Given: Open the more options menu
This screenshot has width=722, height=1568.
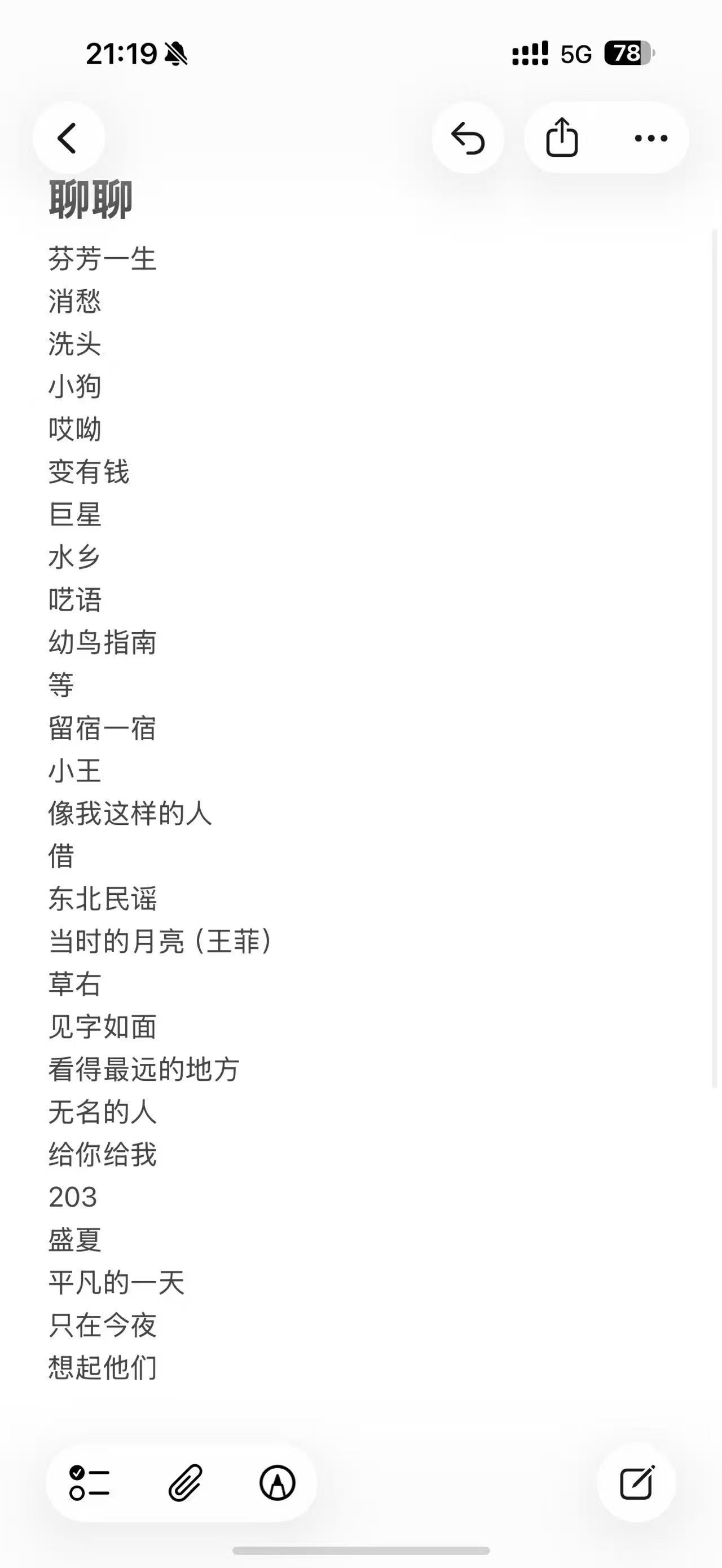Looking at the screenshot, I should (x=651, y=138).
